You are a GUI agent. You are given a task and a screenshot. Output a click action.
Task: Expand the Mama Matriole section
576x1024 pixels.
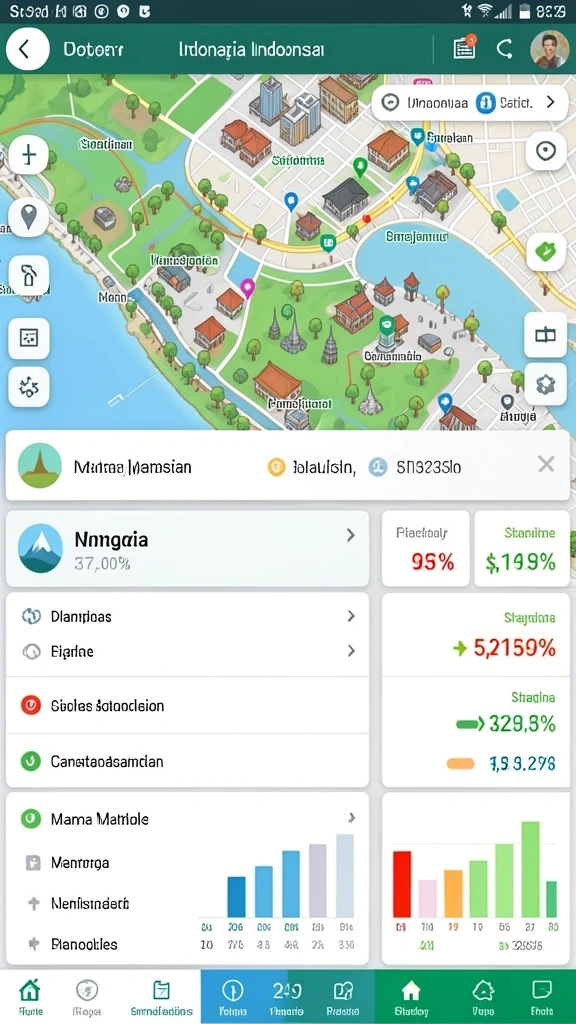tap(187, 818)
